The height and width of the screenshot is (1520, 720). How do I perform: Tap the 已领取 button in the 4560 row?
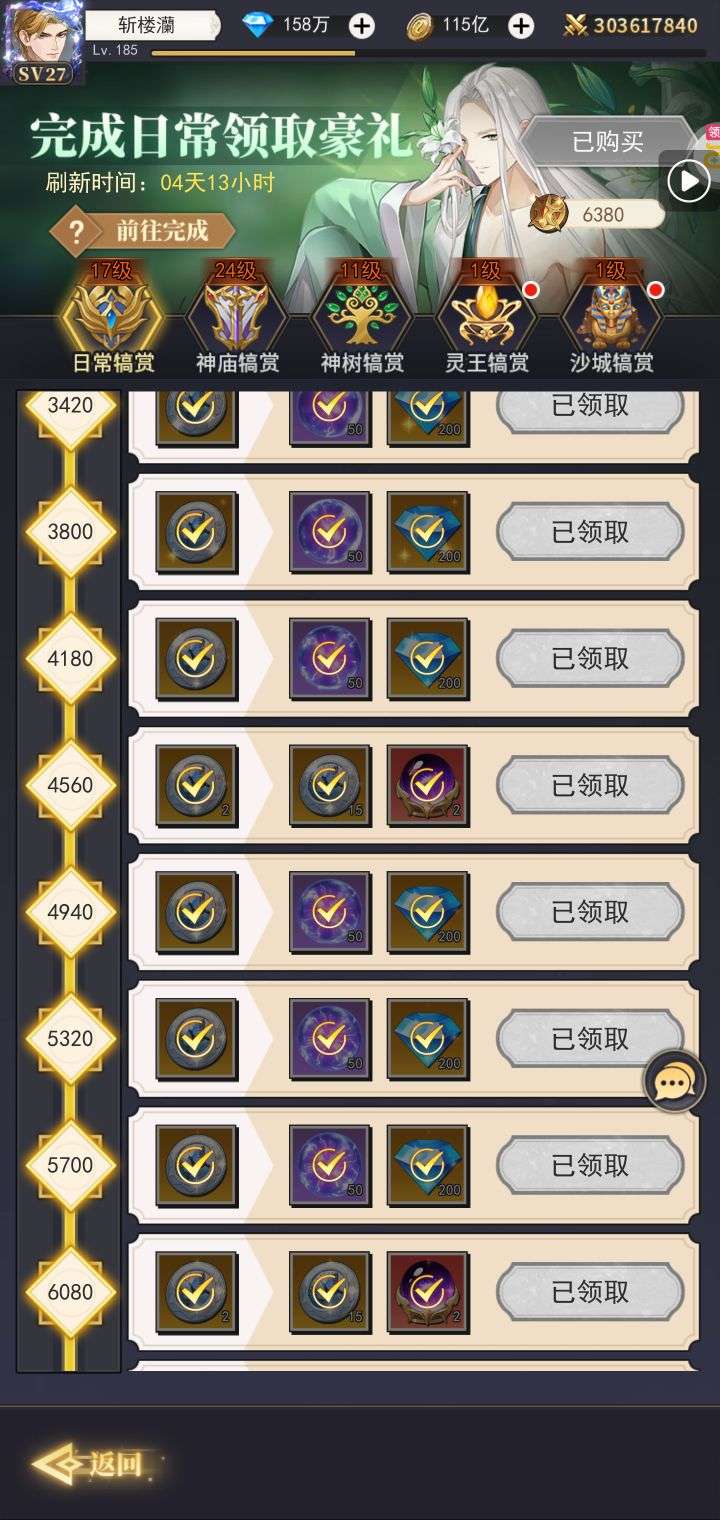[x=590, y=785]
